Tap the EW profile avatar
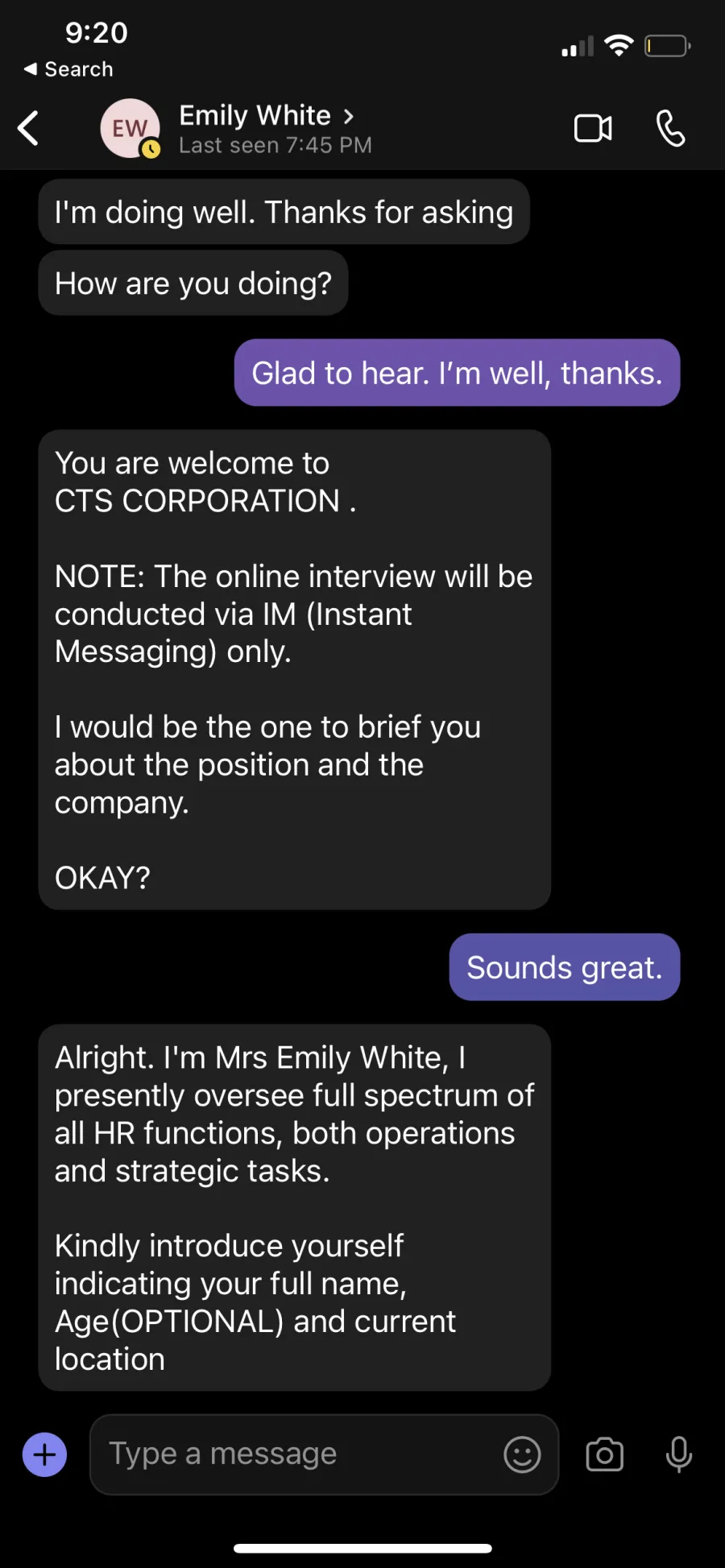 pos(130,128)
